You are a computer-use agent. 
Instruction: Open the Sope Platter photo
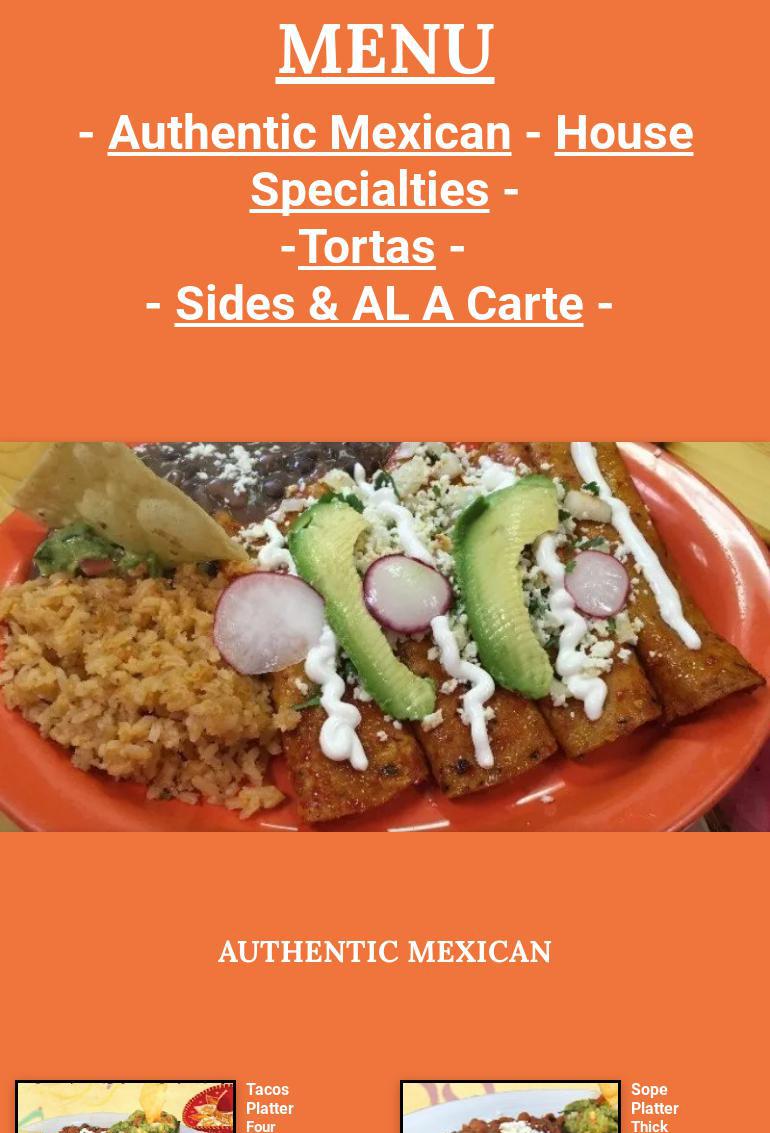pos(510,1107)
